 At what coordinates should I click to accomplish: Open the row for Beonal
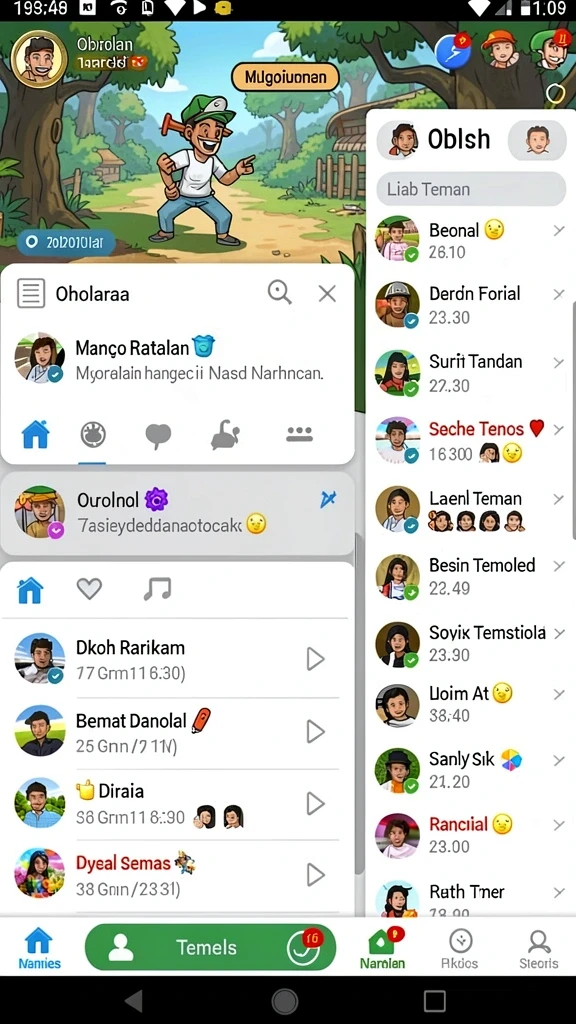coord(471,240)
